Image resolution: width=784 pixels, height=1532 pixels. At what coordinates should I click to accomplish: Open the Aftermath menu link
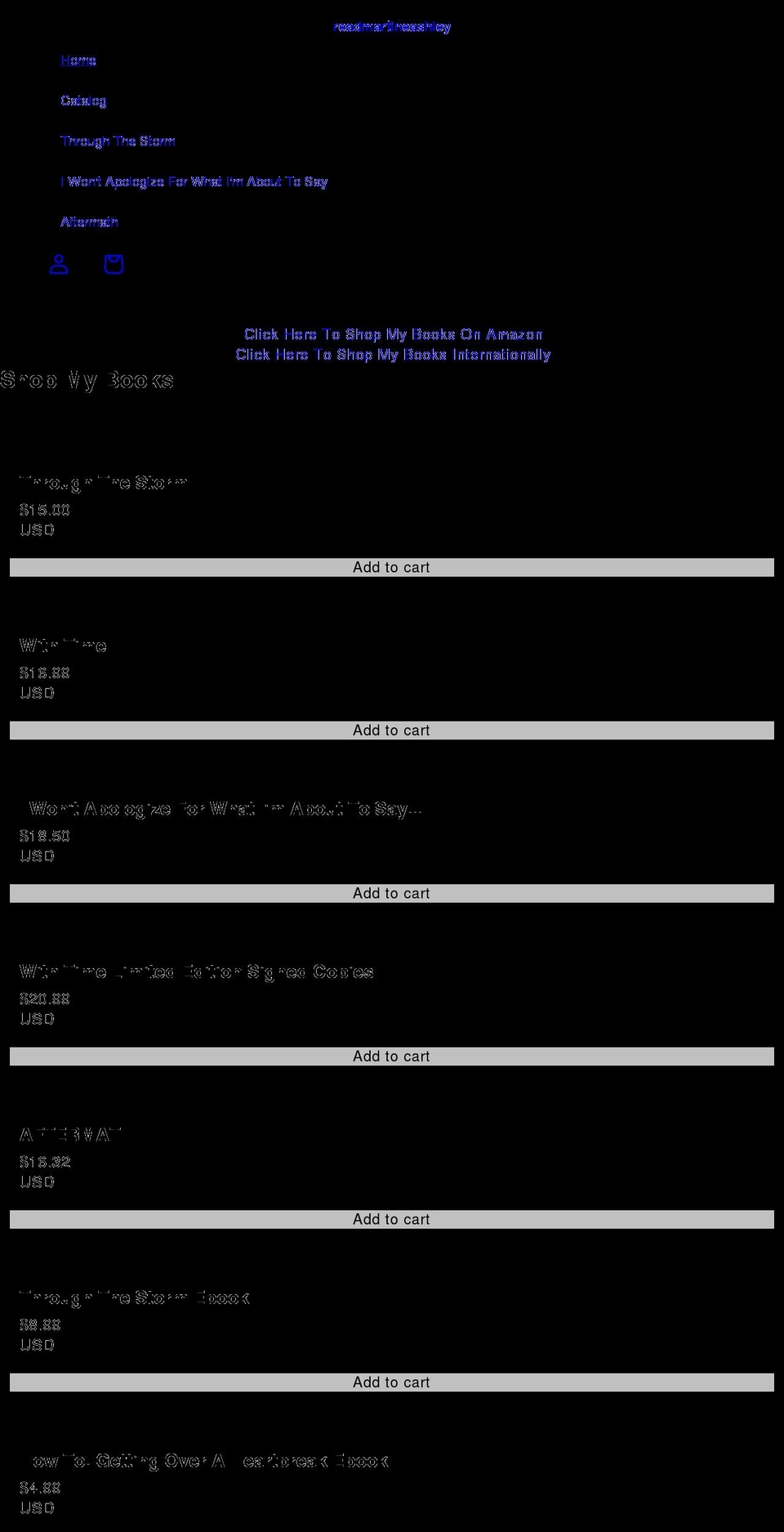tap(89, 221)
